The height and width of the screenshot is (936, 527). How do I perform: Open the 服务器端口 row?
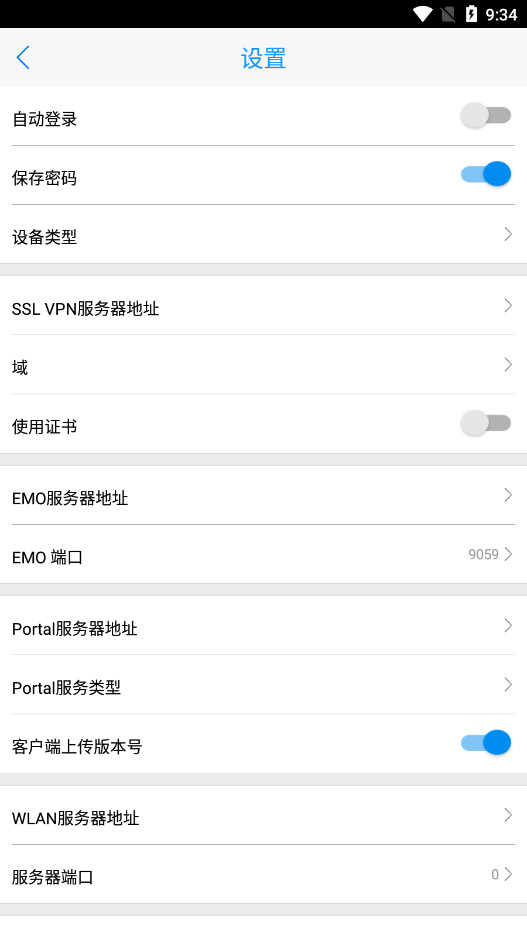tap(263, 875)
